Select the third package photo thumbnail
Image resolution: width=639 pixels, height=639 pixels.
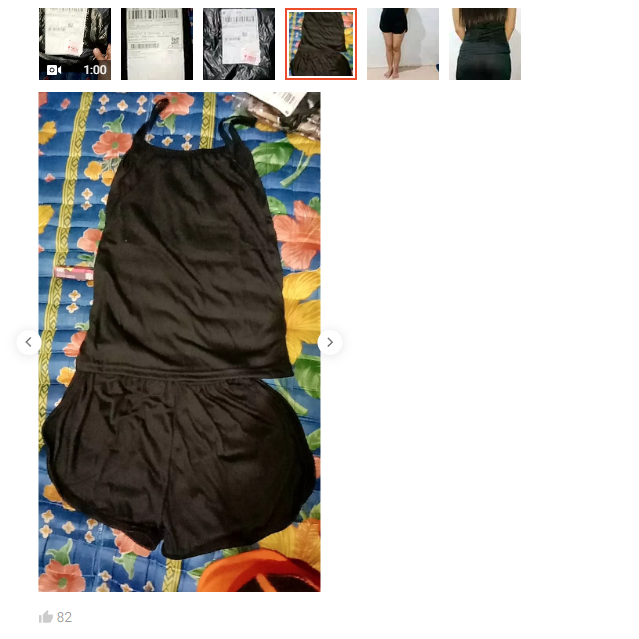click(x=239, y=44)
